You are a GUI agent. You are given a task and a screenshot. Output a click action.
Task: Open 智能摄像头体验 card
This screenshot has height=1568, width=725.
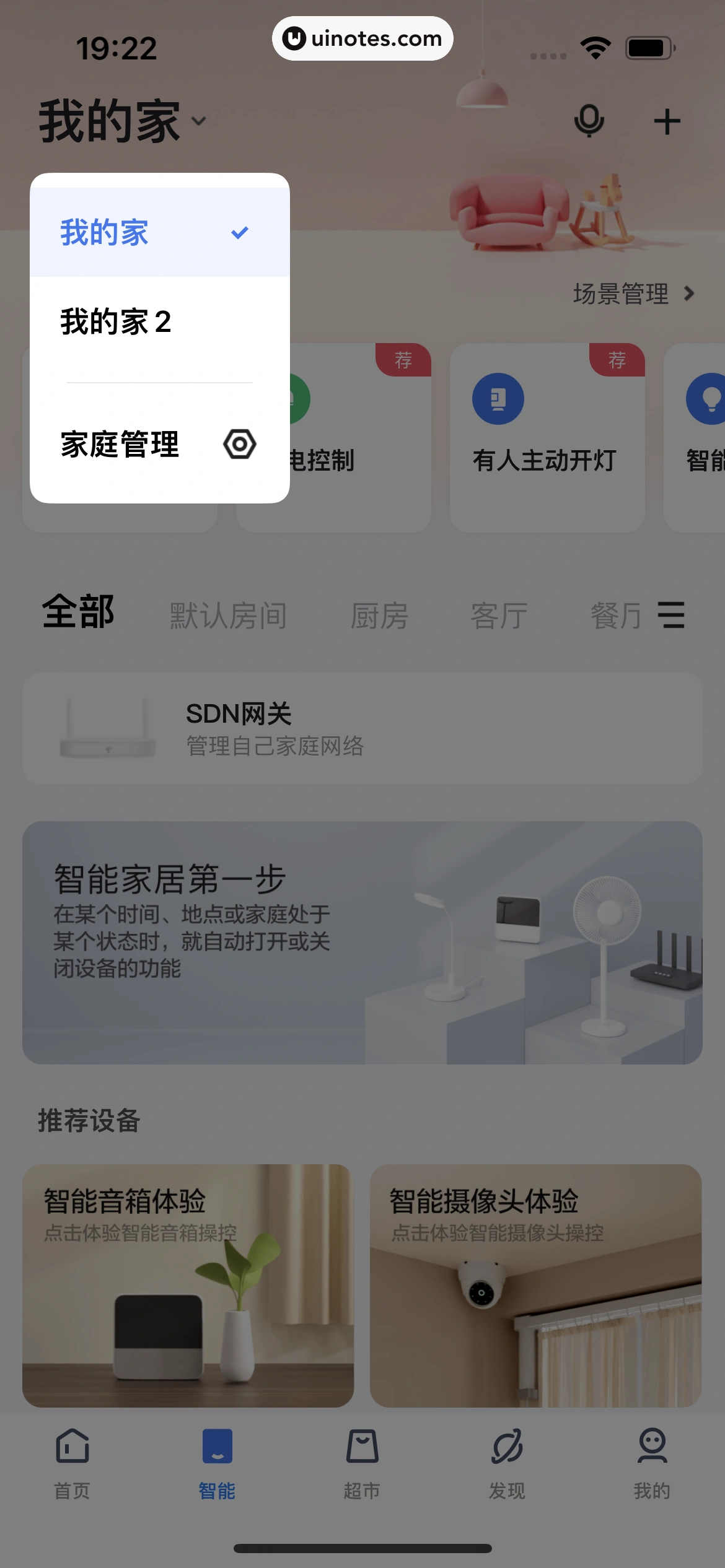(x=535, y=1286)
